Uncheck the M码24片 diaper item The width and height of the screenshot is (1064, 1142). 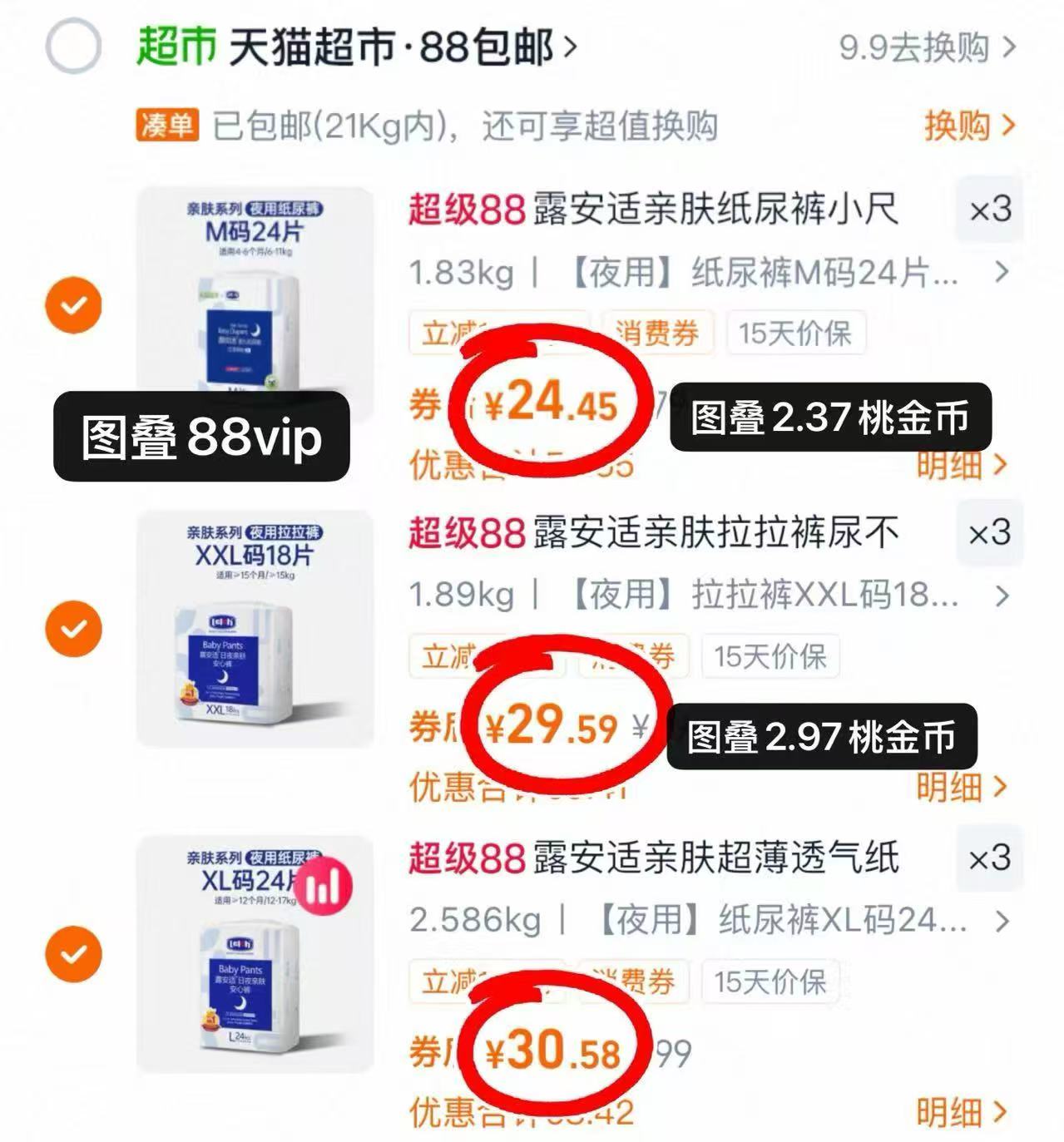74,304
